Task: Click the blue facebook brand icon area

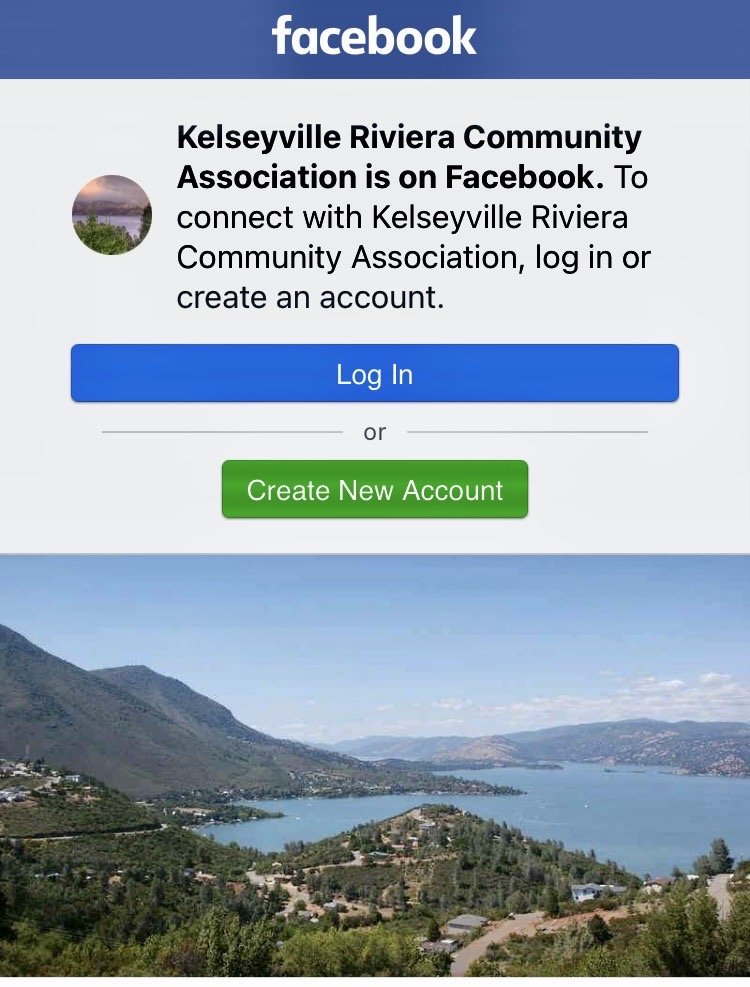Action: click(x=375, y=37)
